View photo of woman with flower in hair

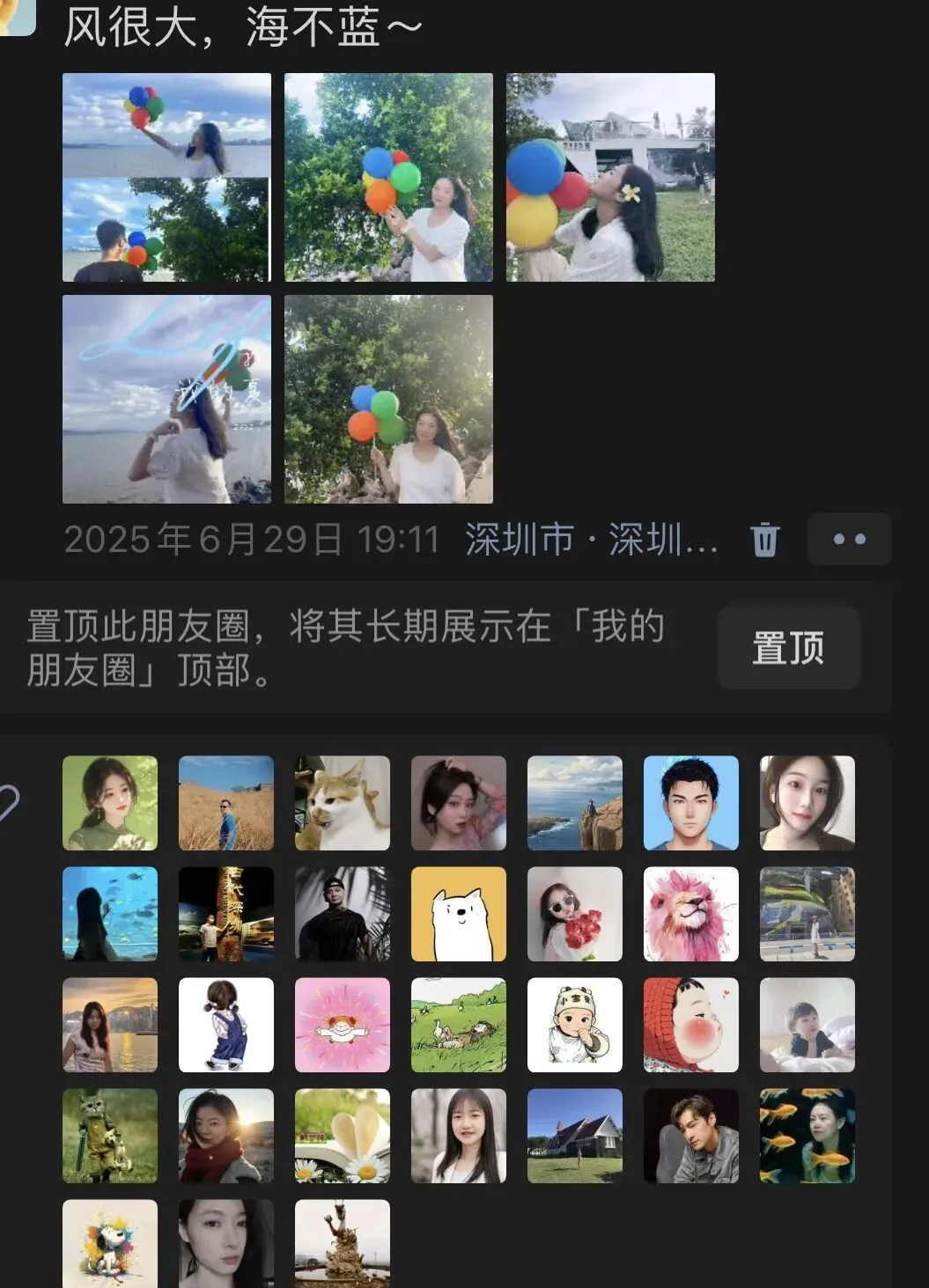[610, 177]
